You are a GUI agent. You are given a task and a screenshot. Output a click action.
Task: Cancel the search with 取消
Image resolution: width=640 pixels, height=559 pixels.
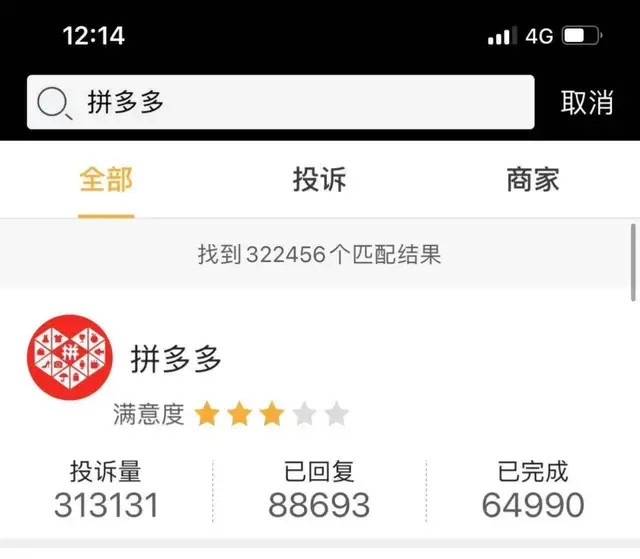(586, 102)
